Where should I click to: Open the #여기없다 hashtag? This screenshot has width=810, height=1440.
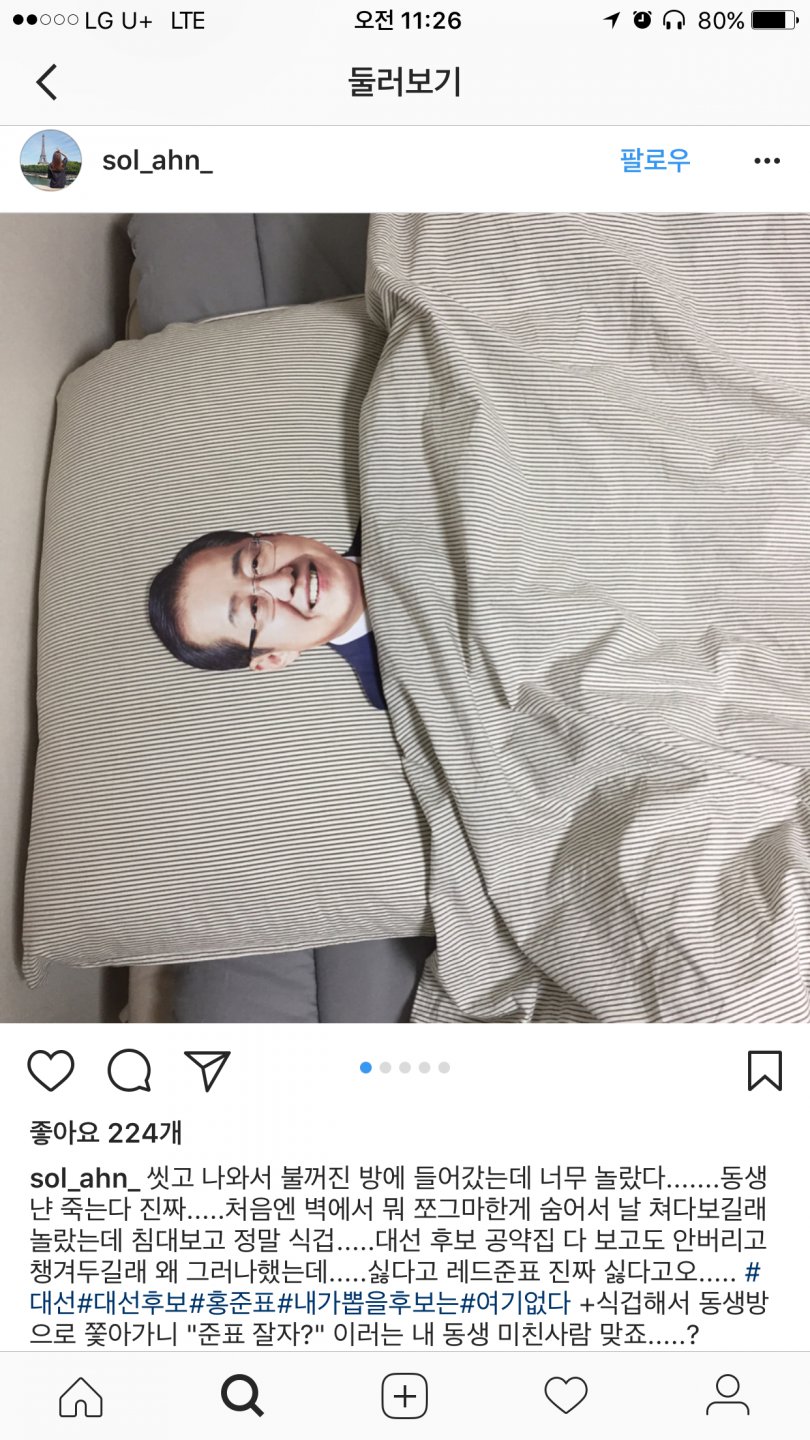pos(515,1304)
